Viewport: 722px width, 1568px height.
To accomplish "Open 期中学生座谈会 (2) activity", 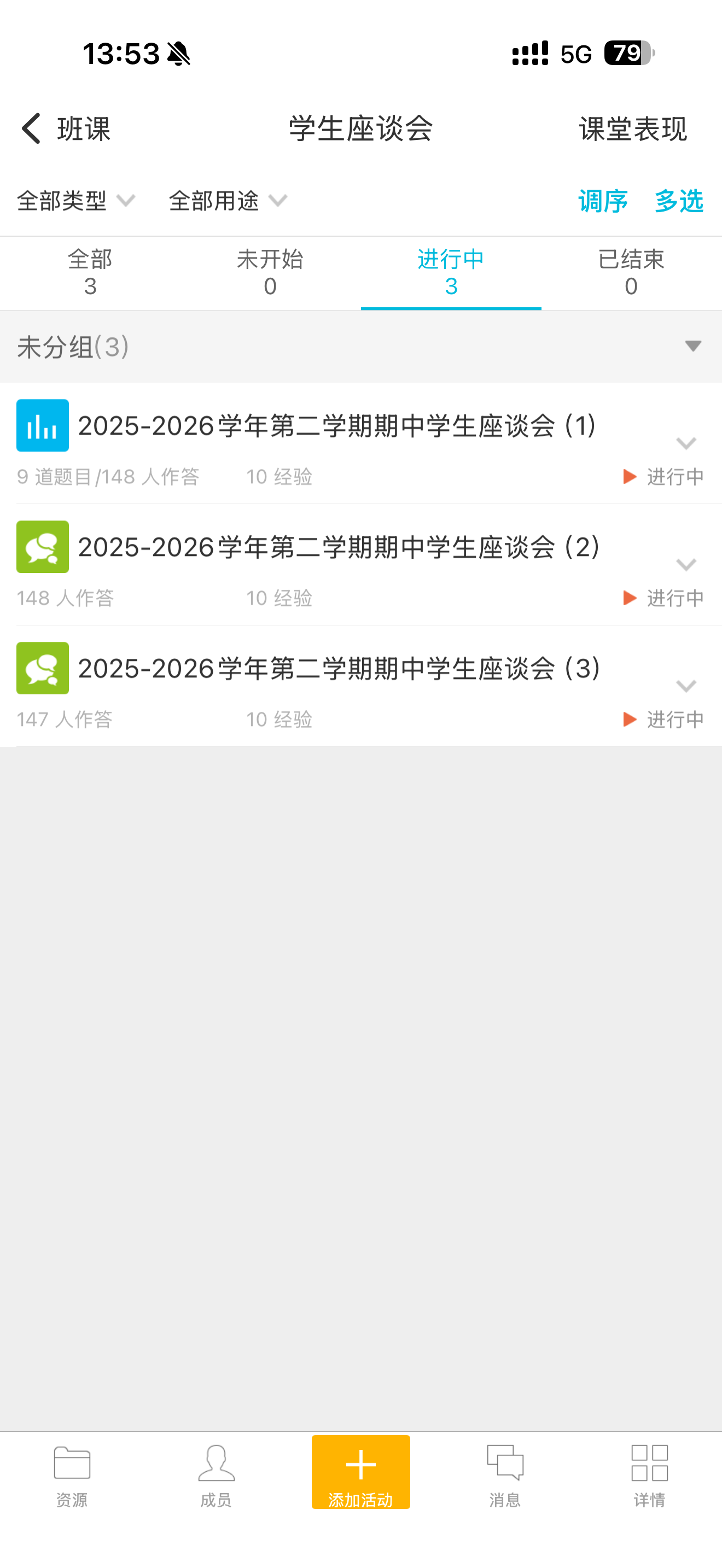I will [x=339, y=547].
